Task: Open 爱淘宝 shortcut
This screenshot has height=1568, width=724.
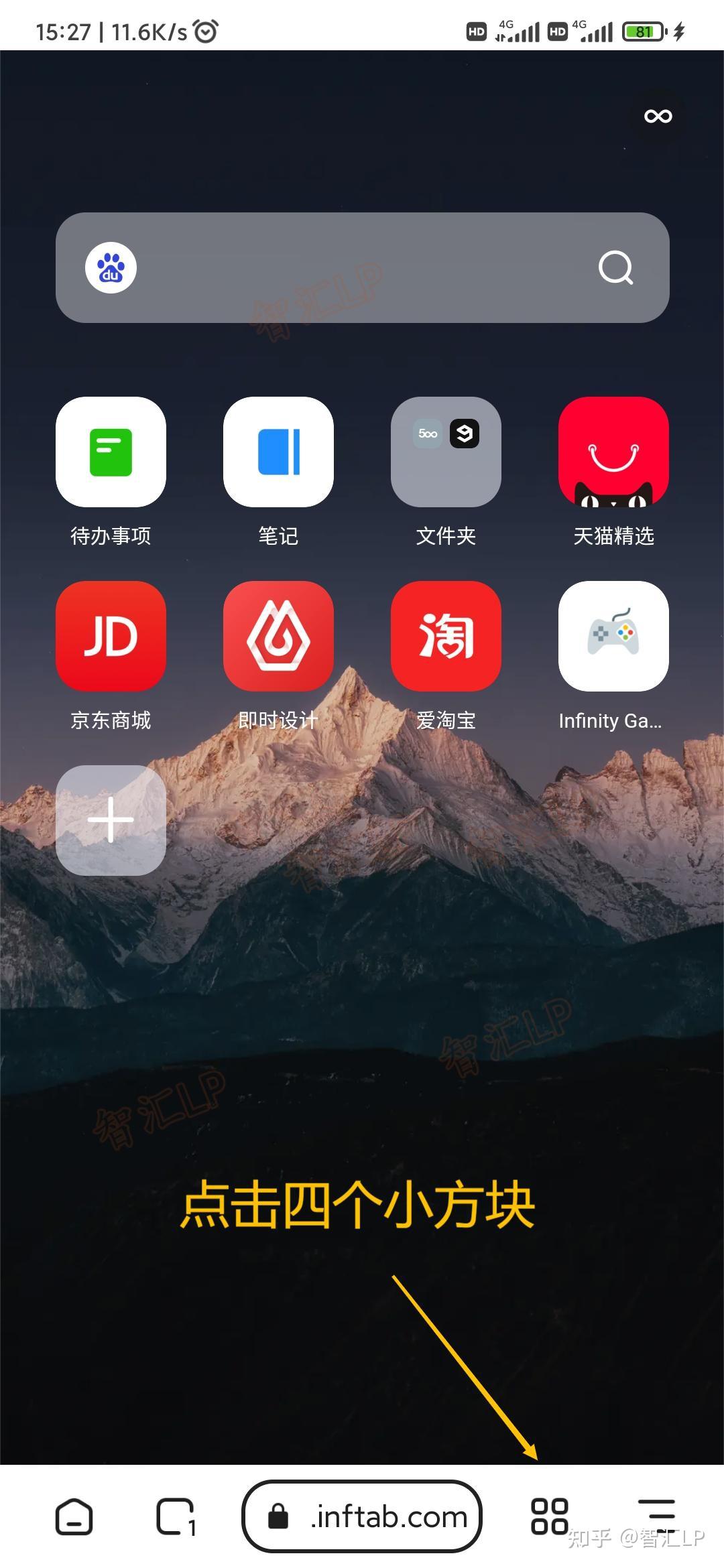Action: (x=446, y=636)
